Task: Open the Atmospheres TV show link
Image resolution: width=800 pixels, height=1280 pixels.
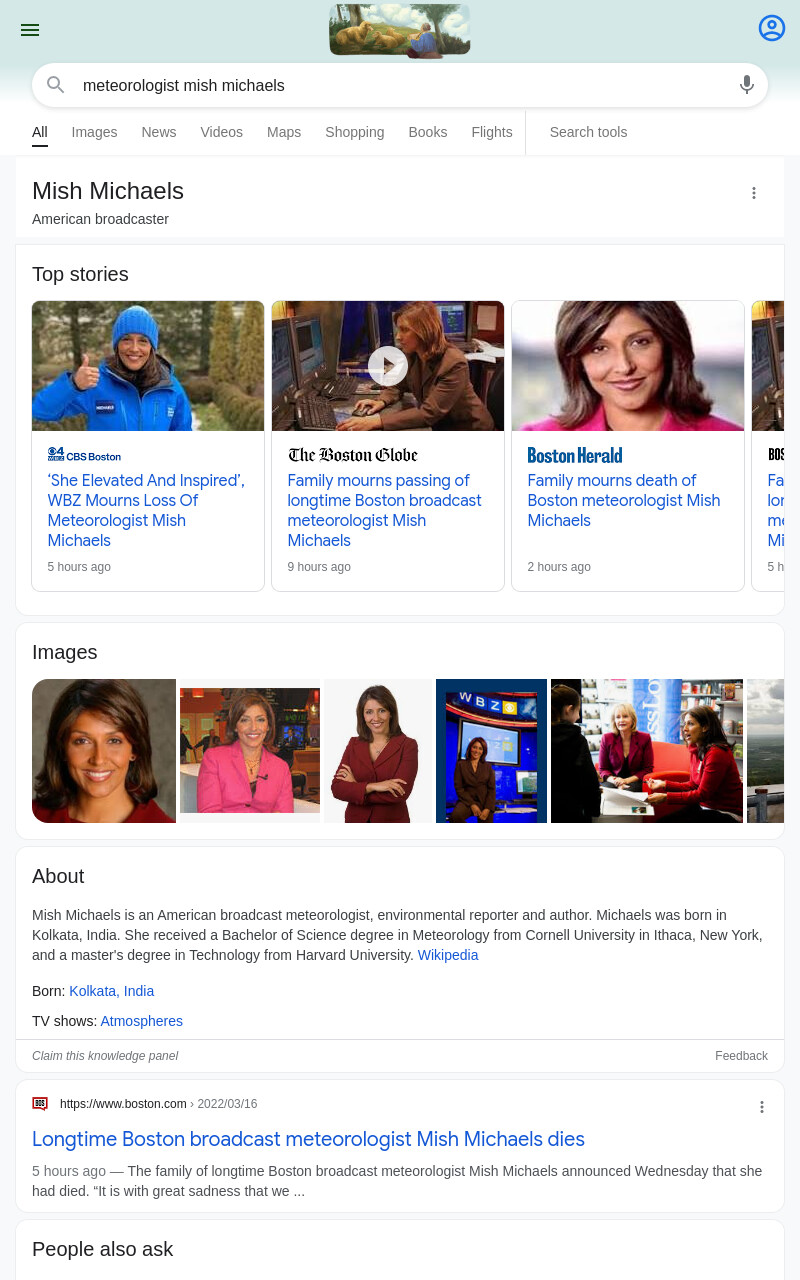Action: click(x=142, y=1021)
